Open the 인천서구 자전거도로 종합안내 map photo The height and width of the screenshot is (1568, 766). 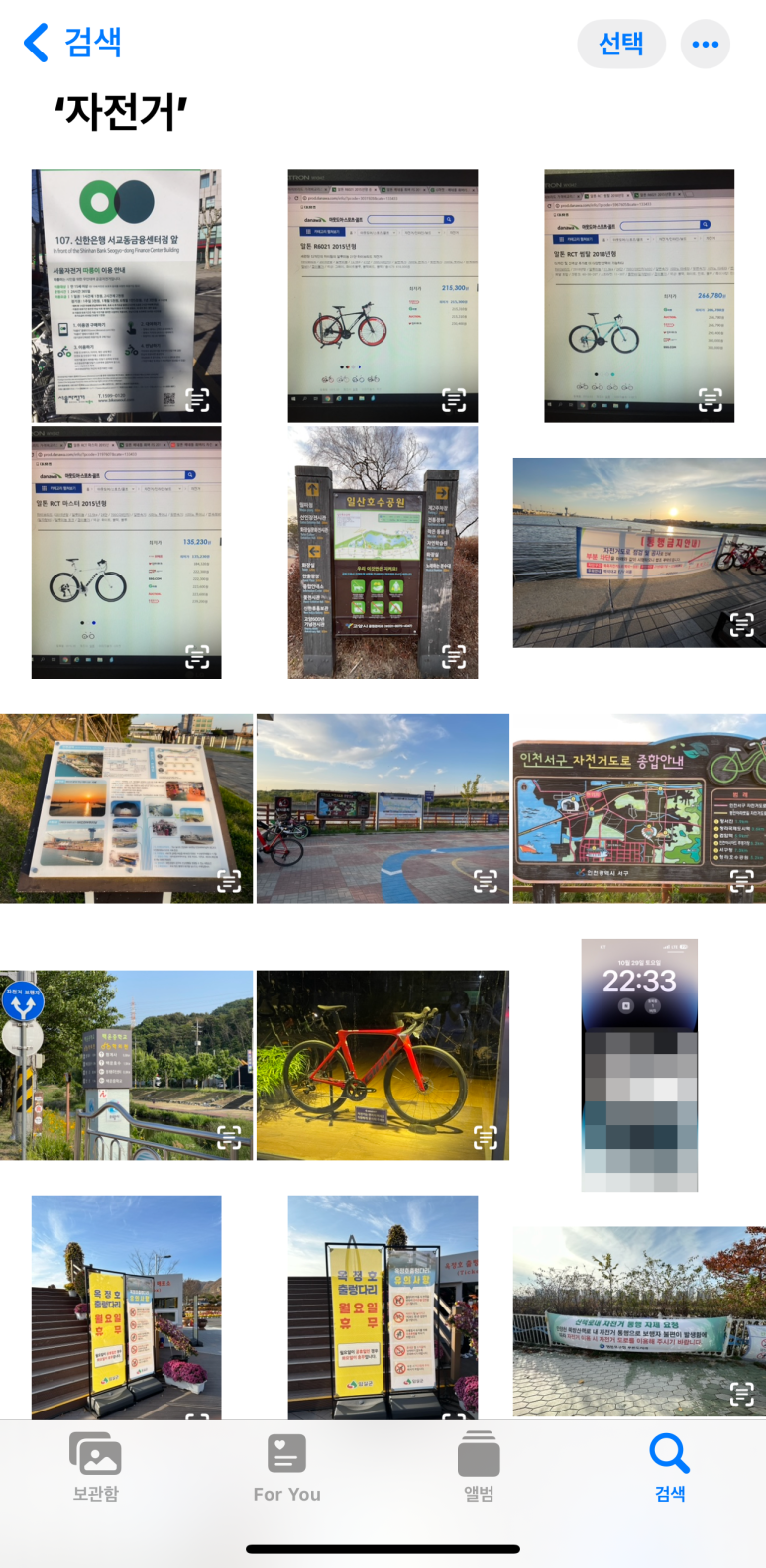pos(638,808)
